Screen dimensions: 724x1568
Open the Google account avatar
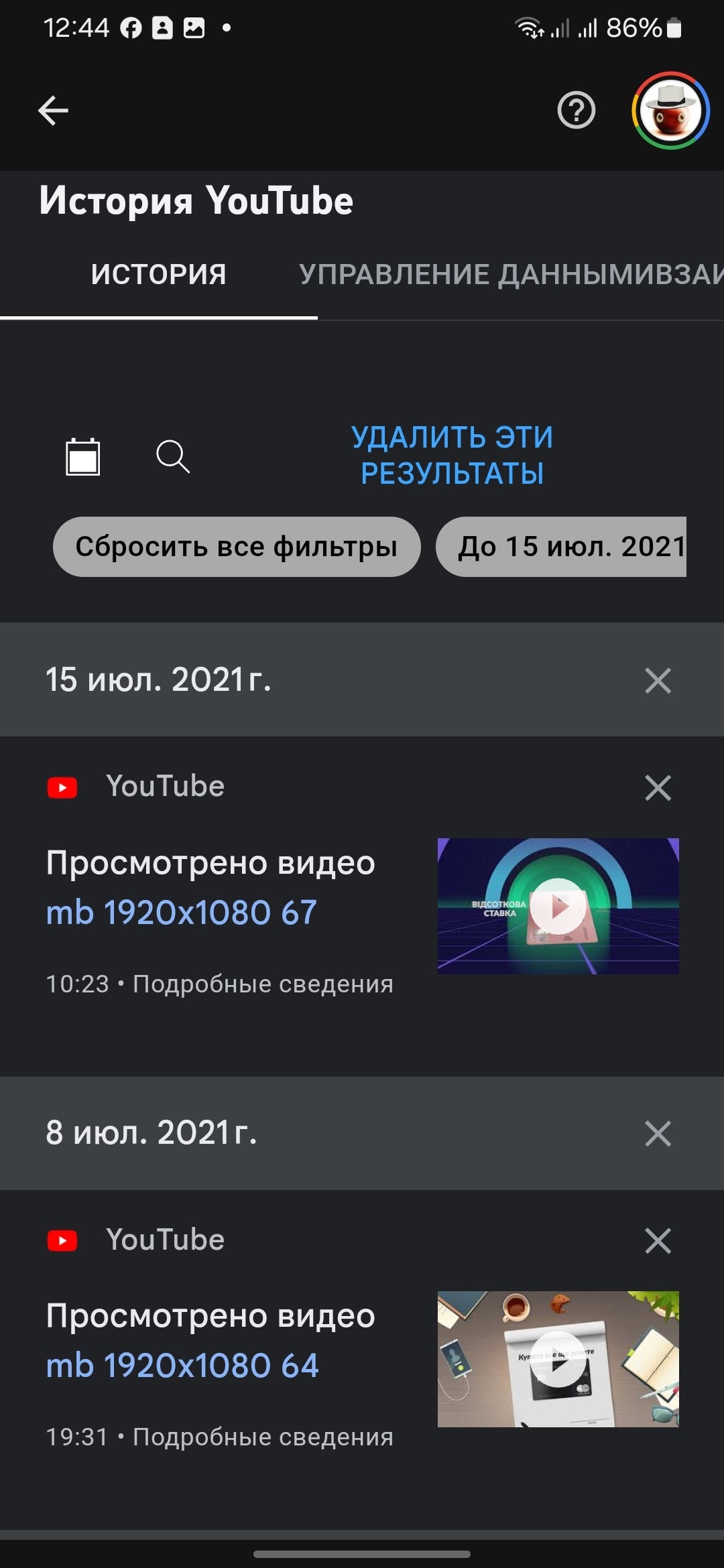click(x=670, y=111)
